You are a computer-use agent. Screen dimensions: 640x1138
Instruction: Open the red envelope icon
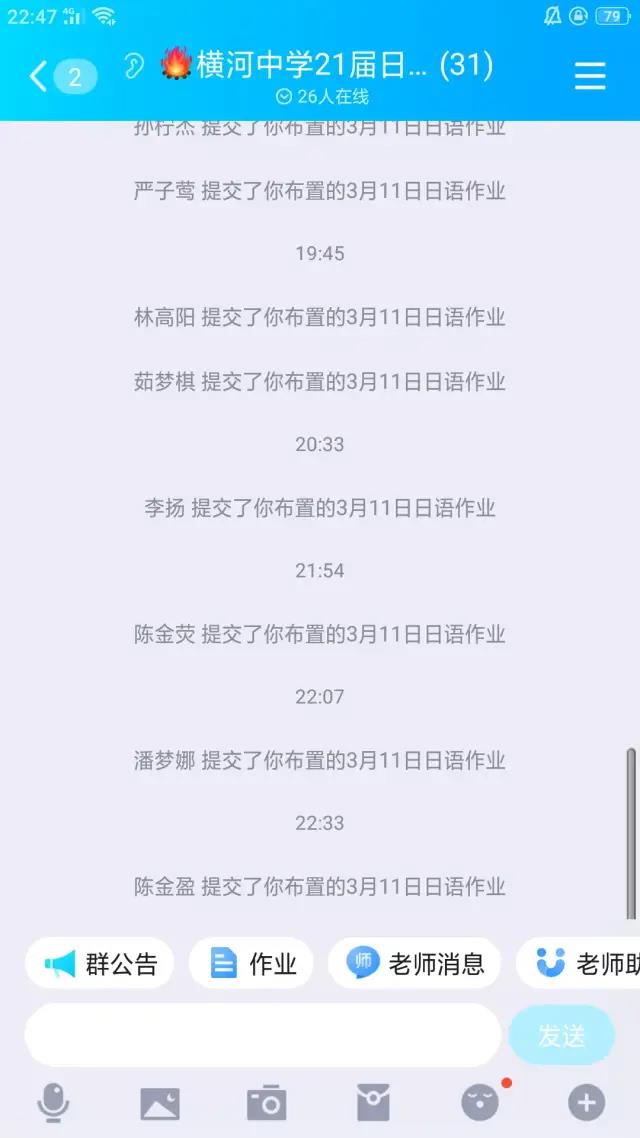point(373,1103)
